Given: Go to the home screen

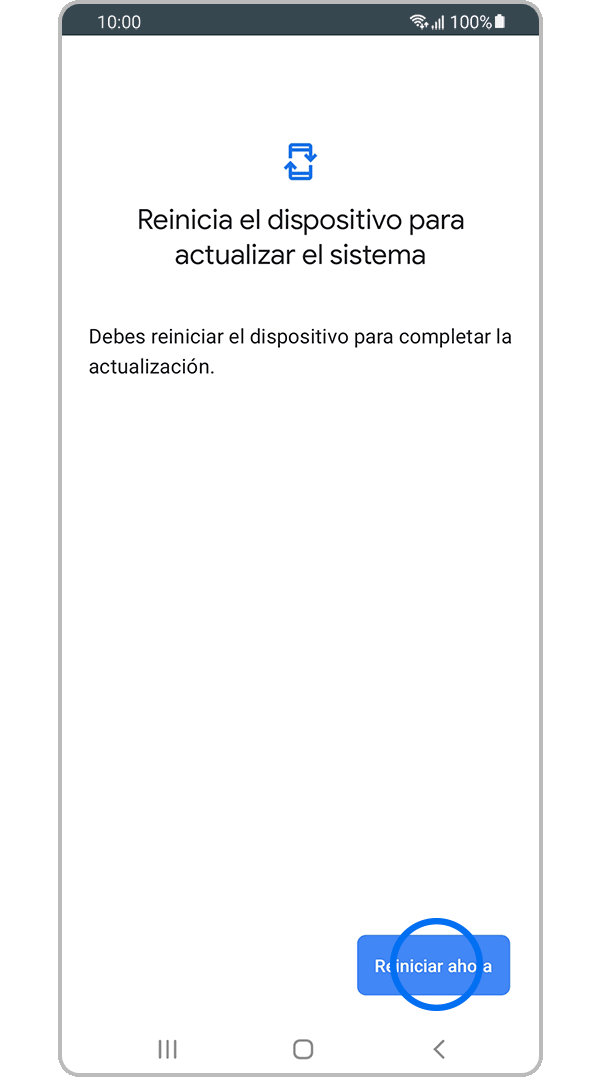Looking at the screenshot, I should pos(303,1048).
